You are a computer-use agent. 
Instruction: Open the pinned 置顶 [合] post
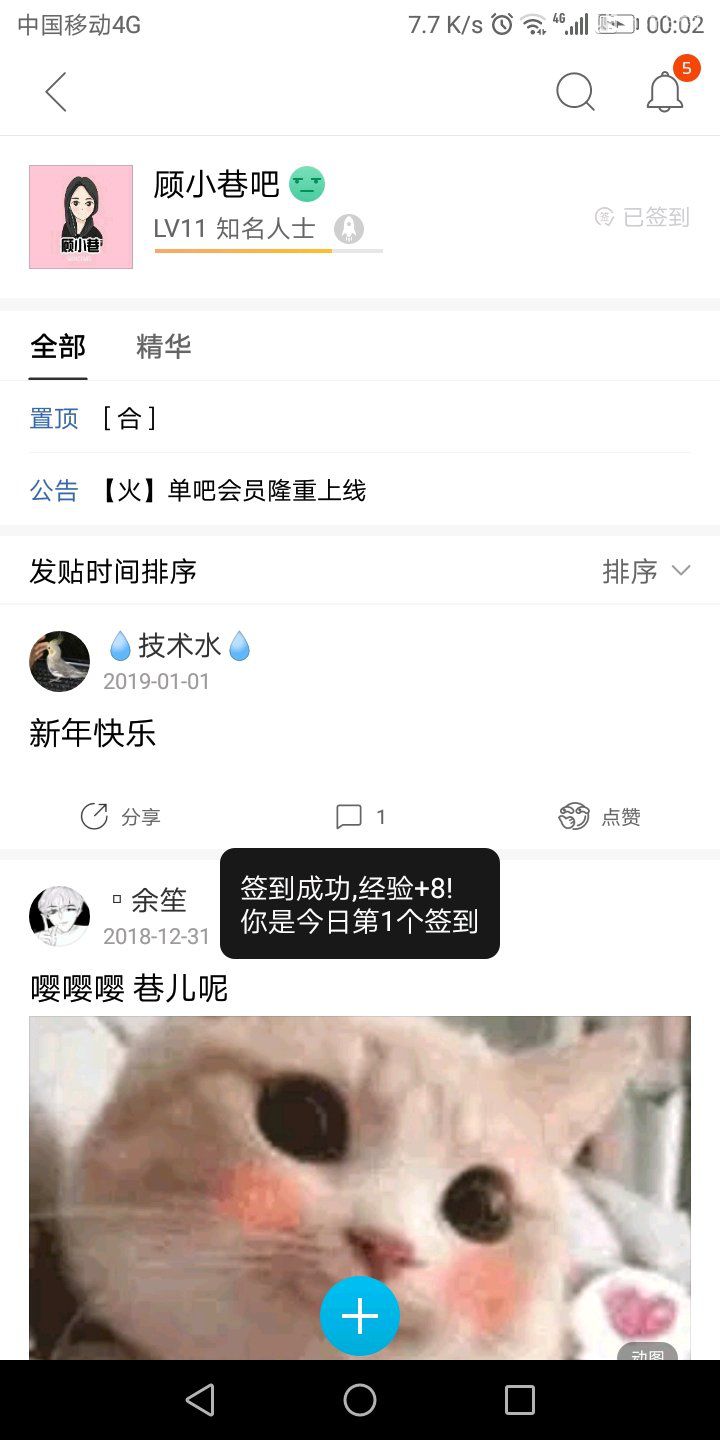[360, 418]
